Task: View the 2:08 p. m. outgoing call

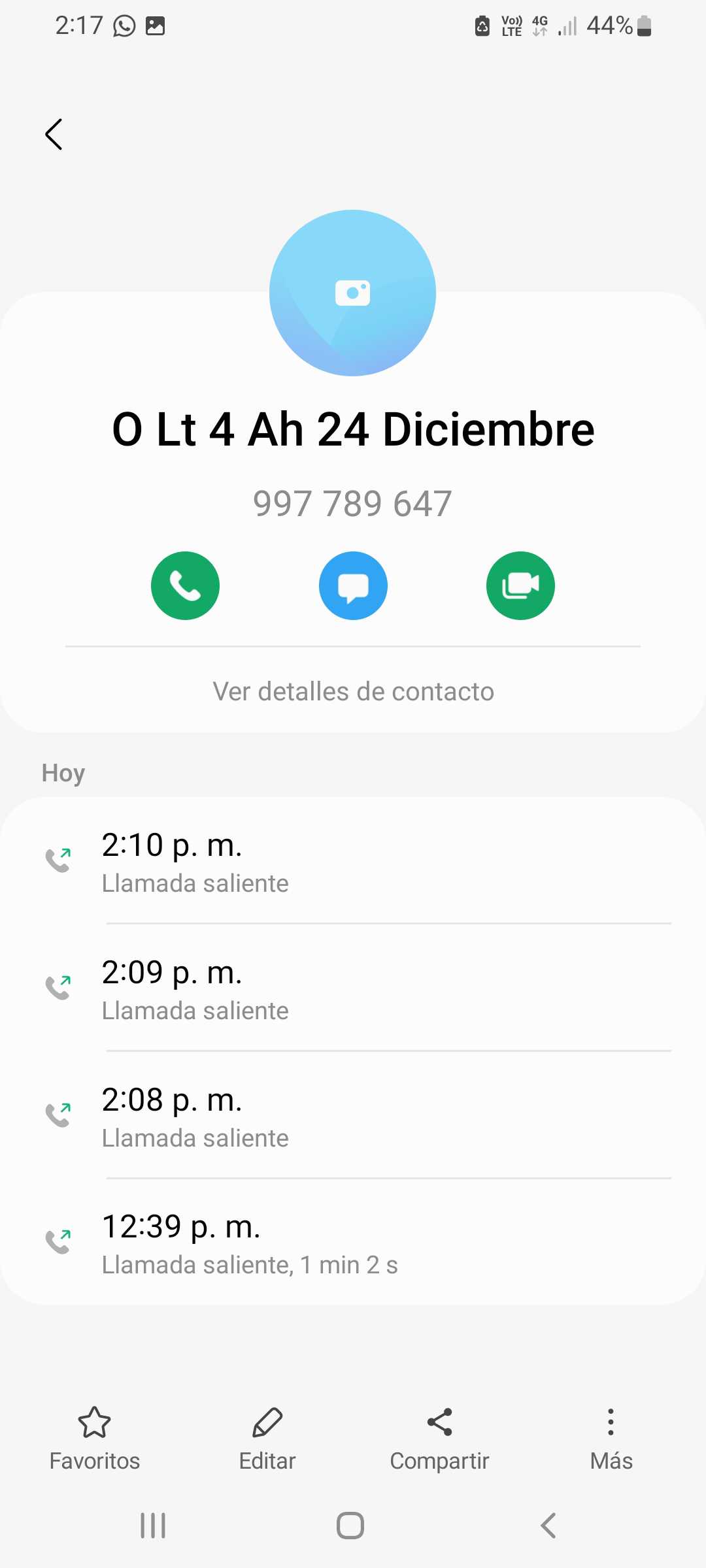Action: tap(353, 1116)
